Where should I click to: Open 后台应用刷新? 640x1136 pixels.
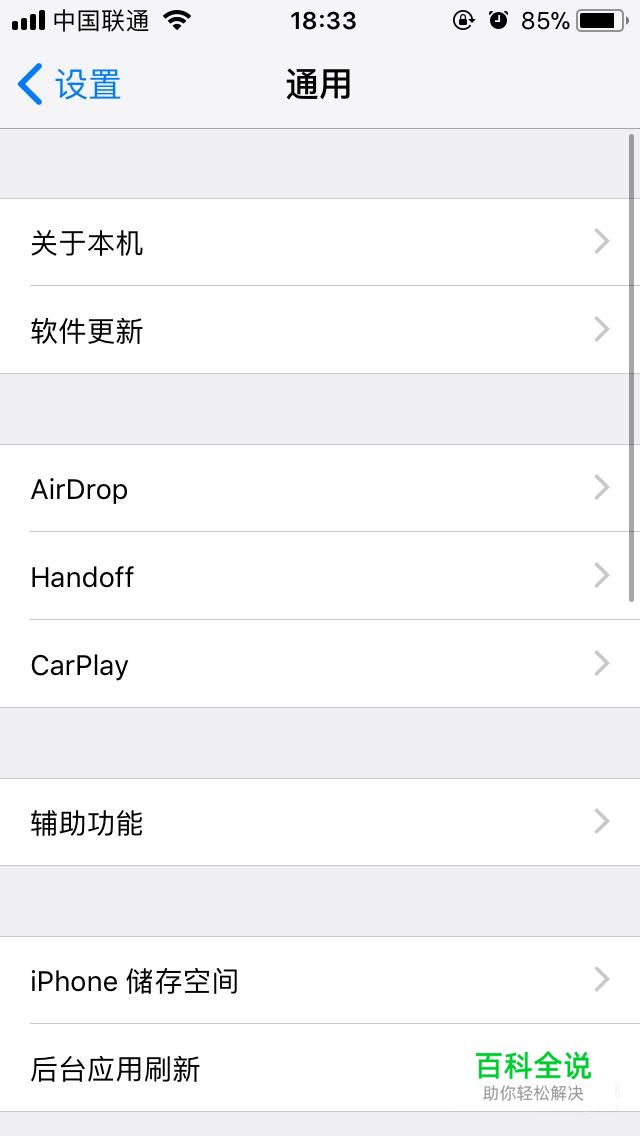(x=320, y=1068)
